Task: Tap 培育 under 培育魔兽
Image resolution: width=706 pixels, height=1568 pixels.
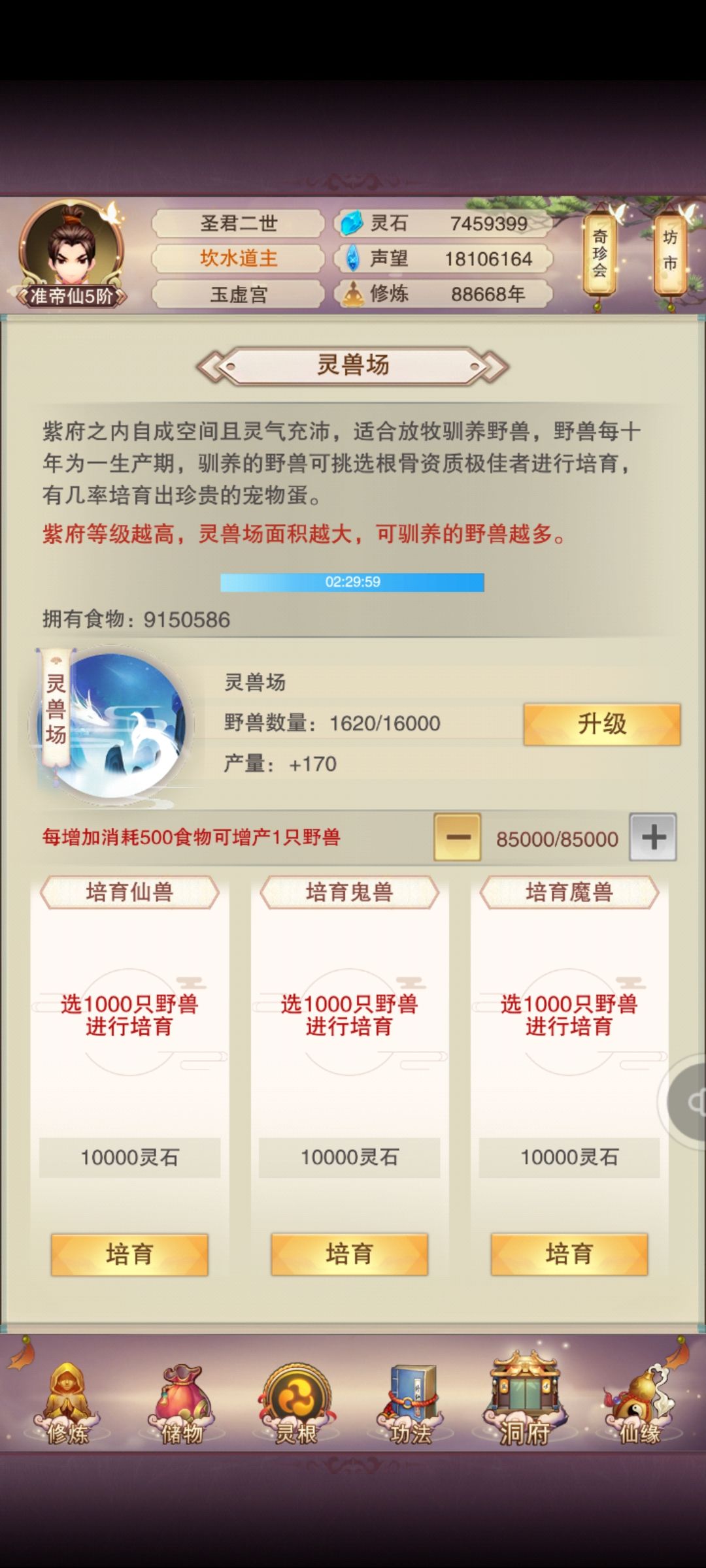Action: point(569,1254)
